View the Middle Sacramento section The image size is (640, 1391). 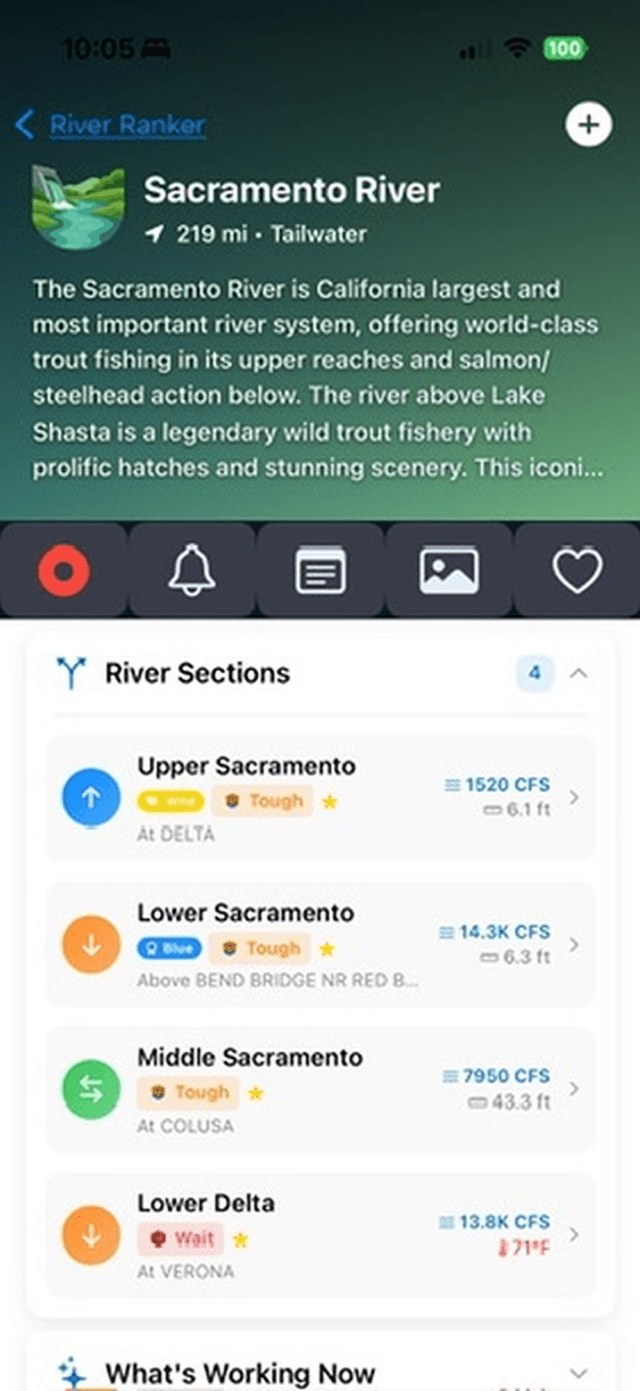(320, 1090)
